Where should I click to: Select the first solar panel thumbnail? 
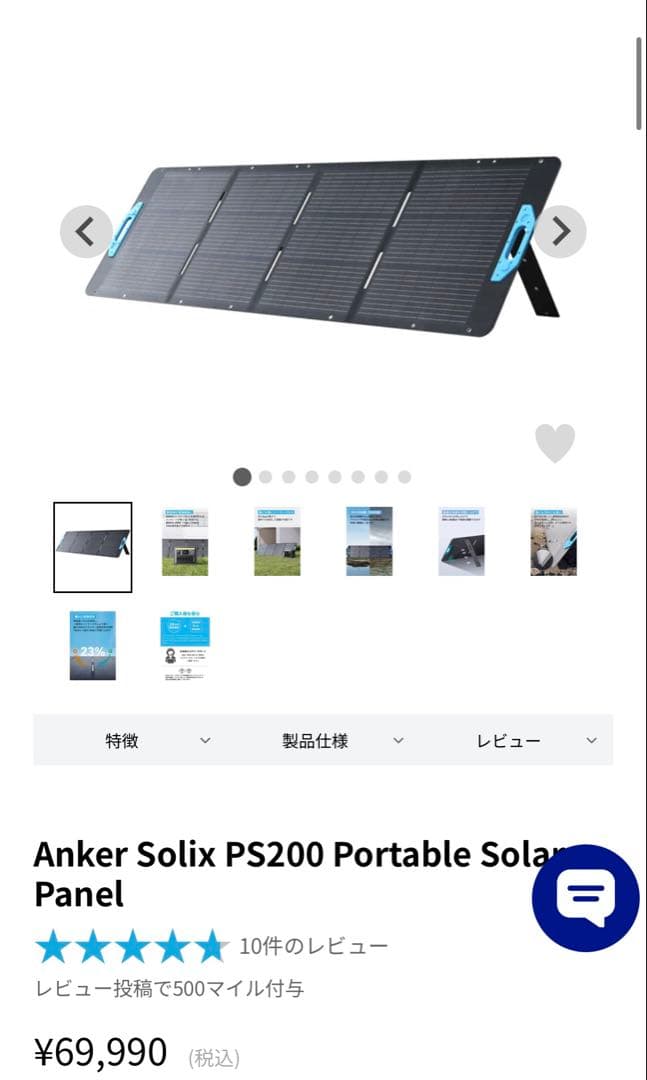click(92, 547)
